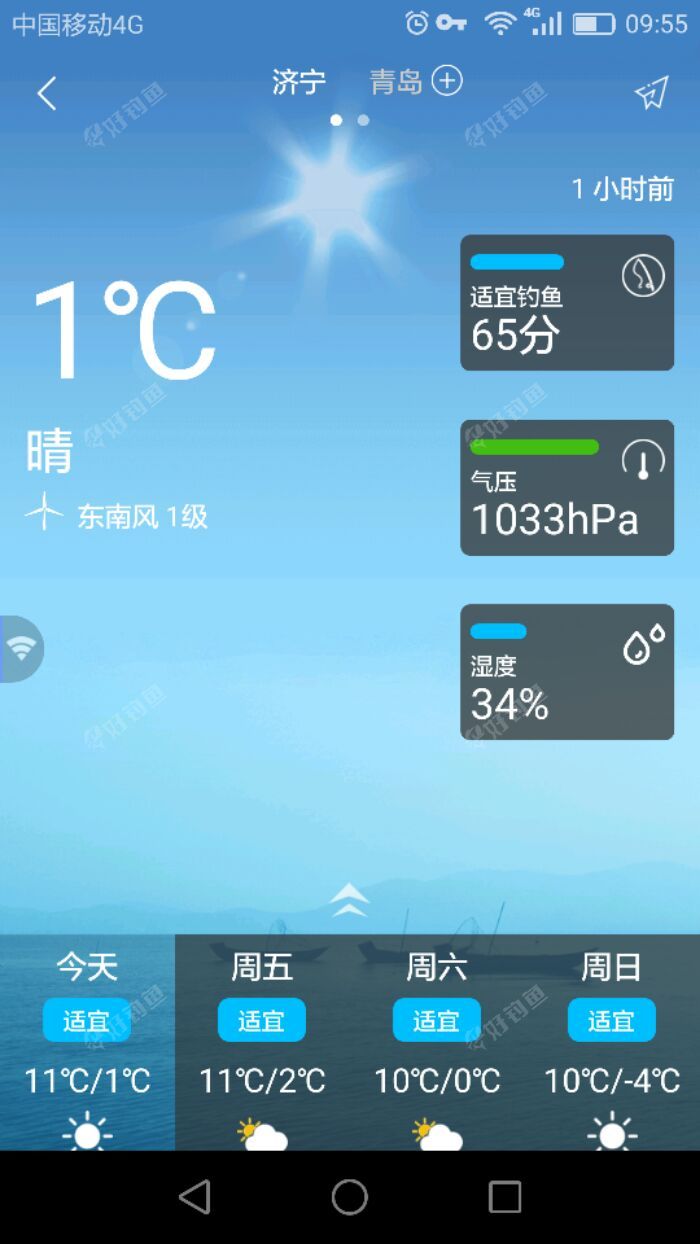The image size is (700, 1244).
Task: Share weather via the paper plane icon
Action: pyautogui.click(x=651, y=94)
